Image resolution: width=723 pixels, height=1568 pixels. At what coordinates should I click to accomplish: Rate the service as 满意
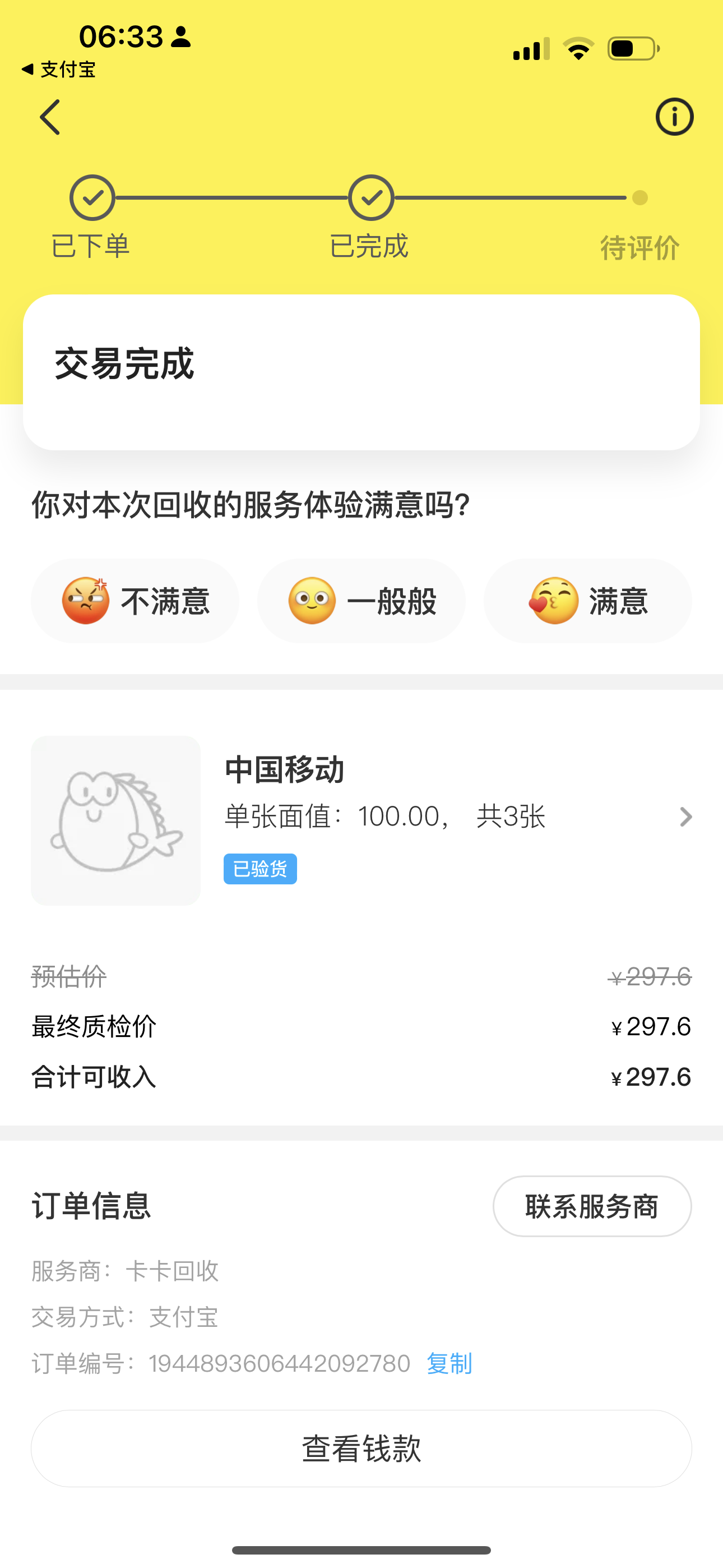(x=587, y=601)
